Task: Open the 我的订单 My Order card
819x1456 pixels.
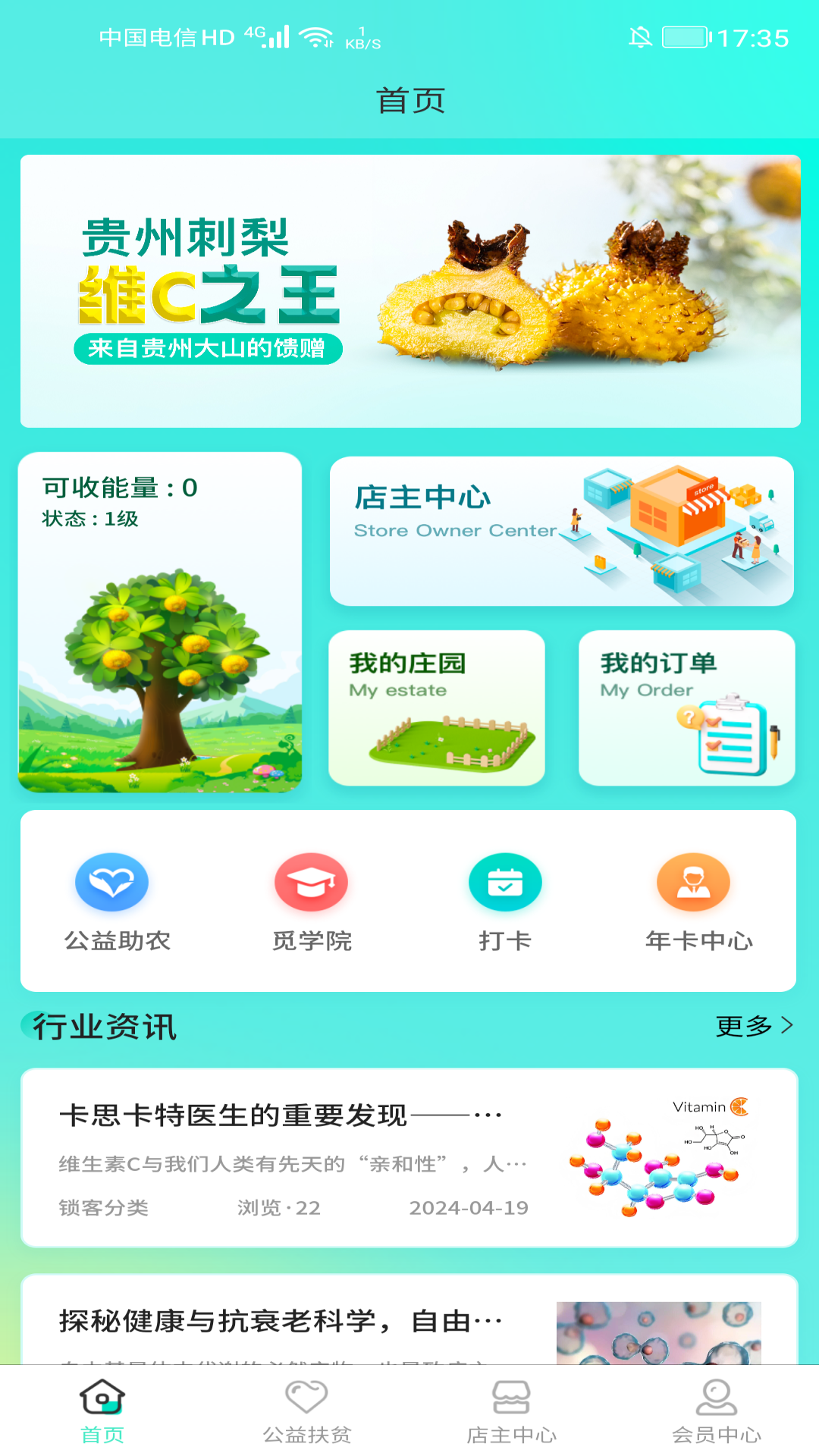Action: pos(686,709)
